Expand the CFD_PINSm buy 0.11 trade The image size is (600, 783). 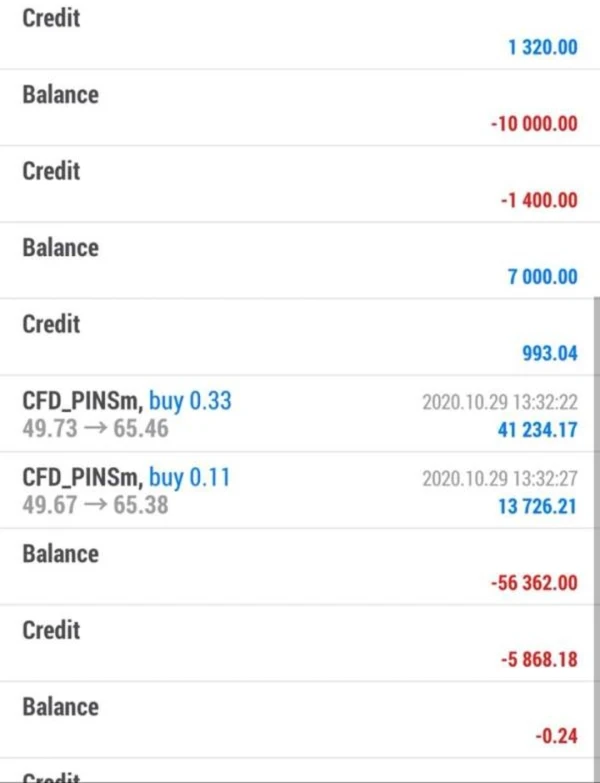300,491
